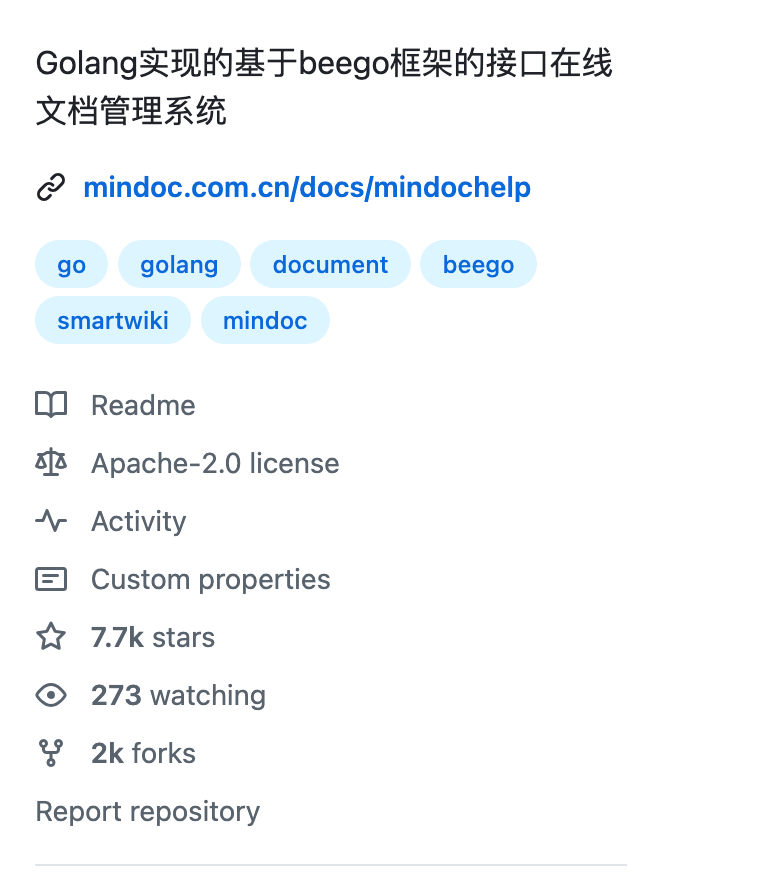
Task: Select the beego topic tag
Action: [x=478, y=264]
